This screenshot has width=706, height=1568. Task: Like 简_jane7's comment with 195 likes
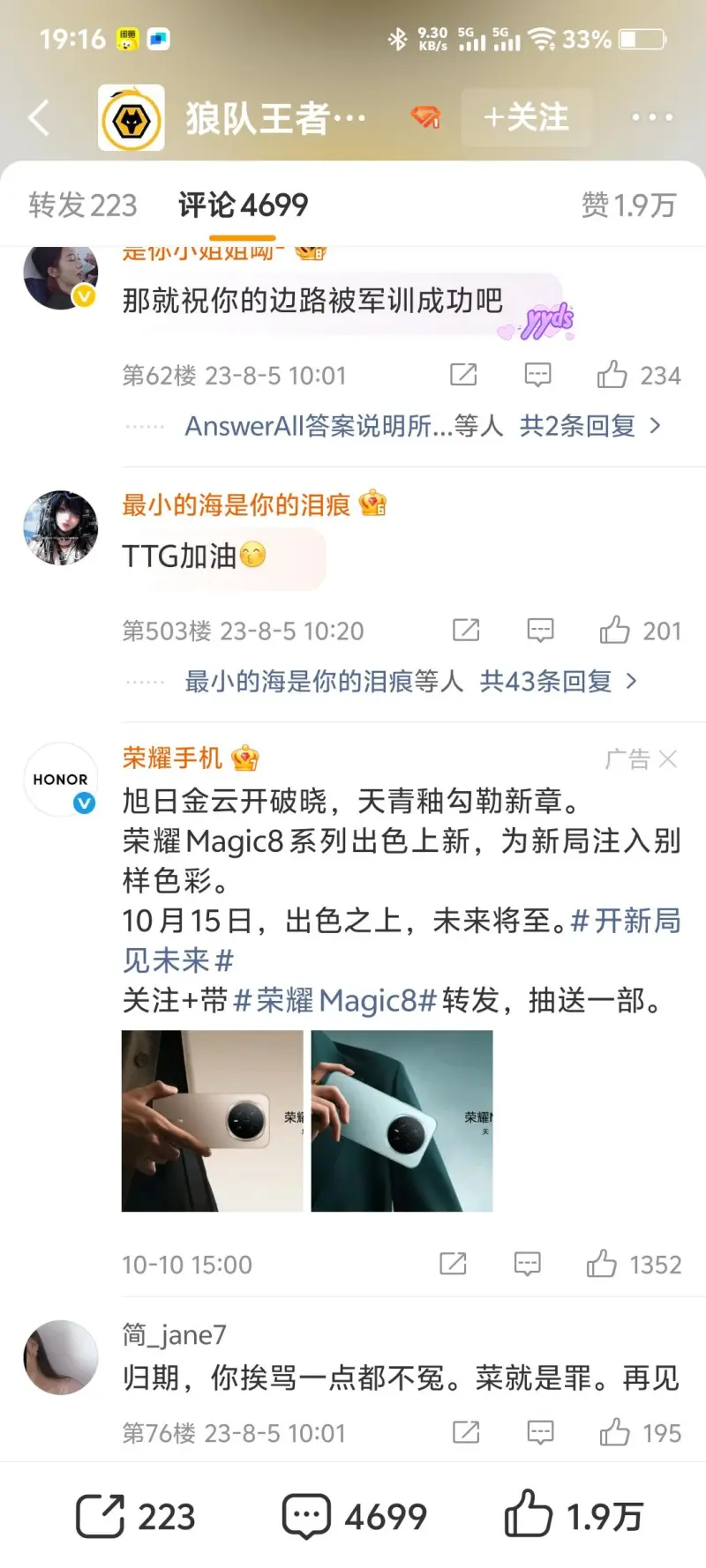pyautogui.click(x=615, y=1433)
